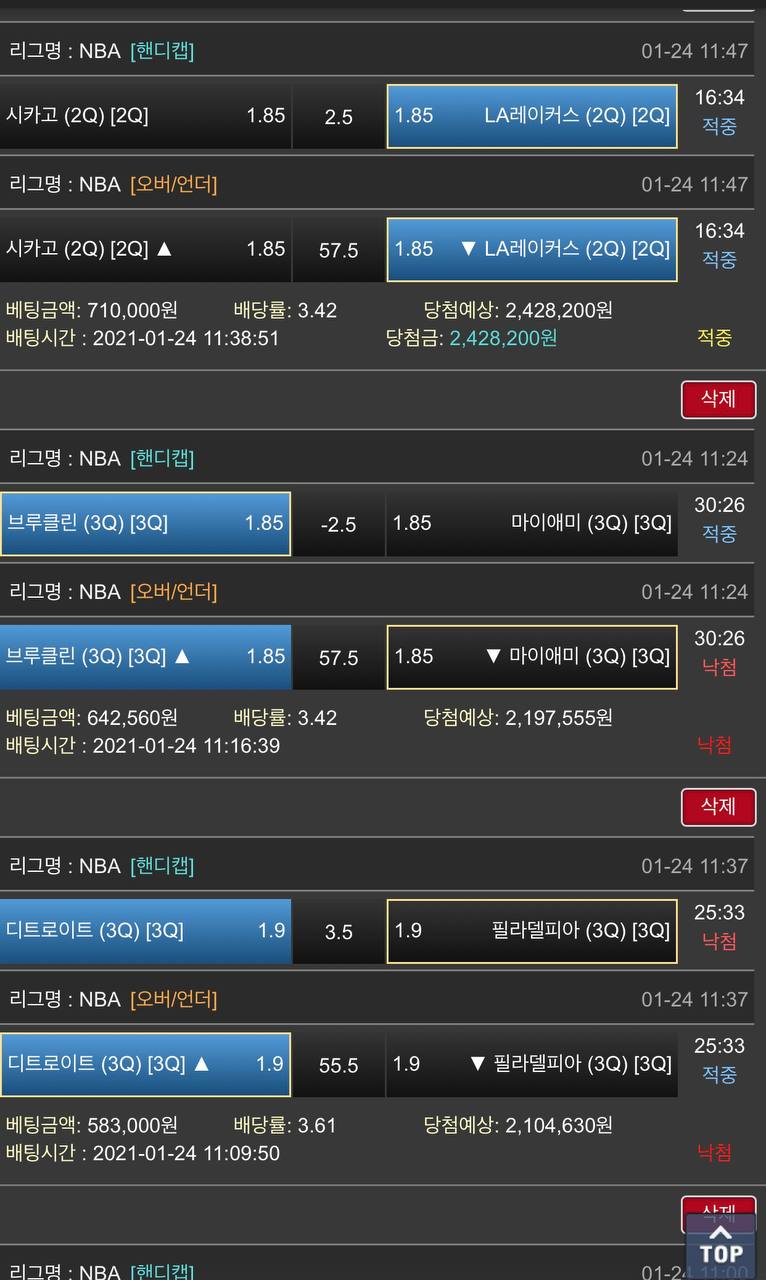766x1280 pixels.
Task: Tap 삭제 just above the 브루클린 vs 마이애미 bet
Action: (x=718, y=399)
